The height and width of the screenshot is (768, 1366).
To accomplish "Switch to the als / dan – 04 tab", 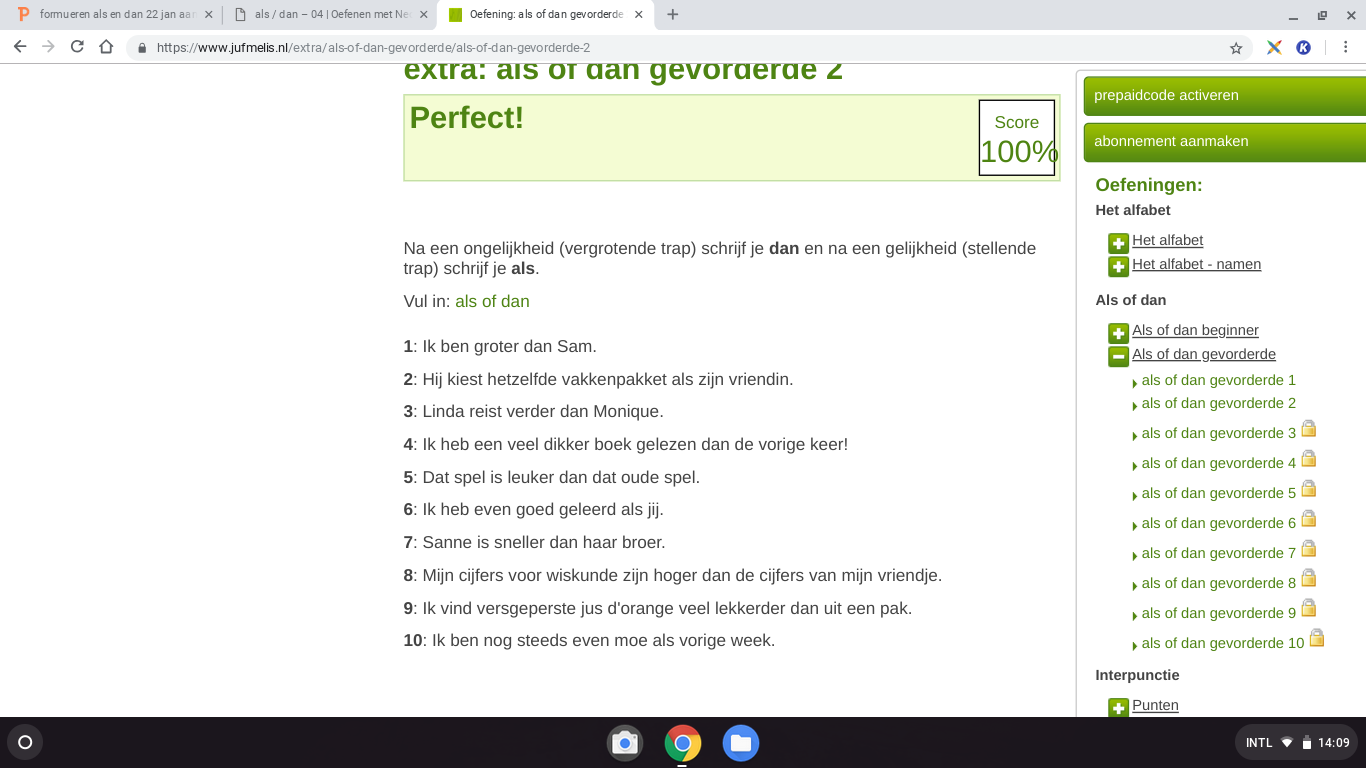I will click(330, 15).
